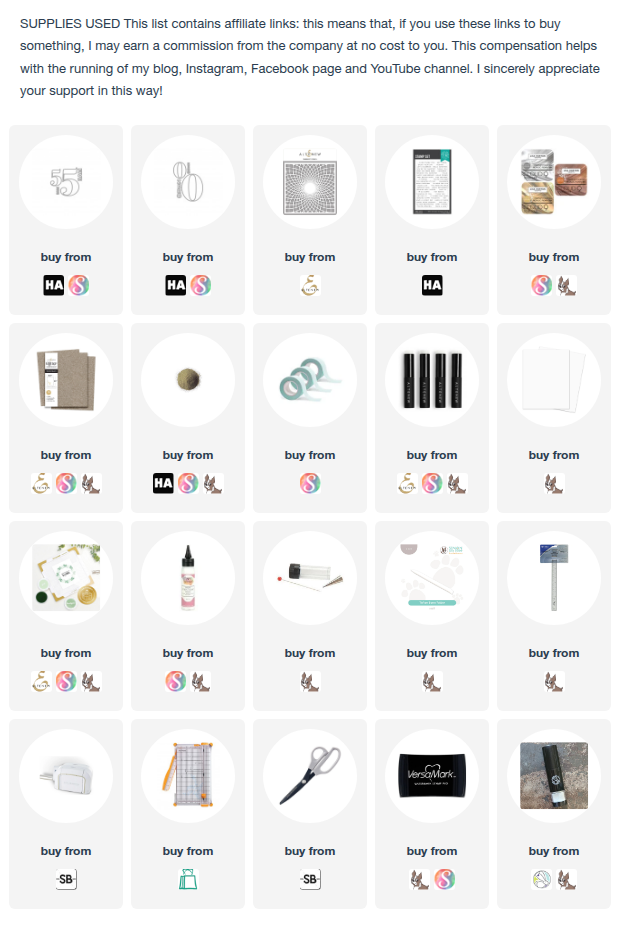620x929 pixels.
Task: Buy the VersaMark pad from rainbow S store
Action: (445, 880)
